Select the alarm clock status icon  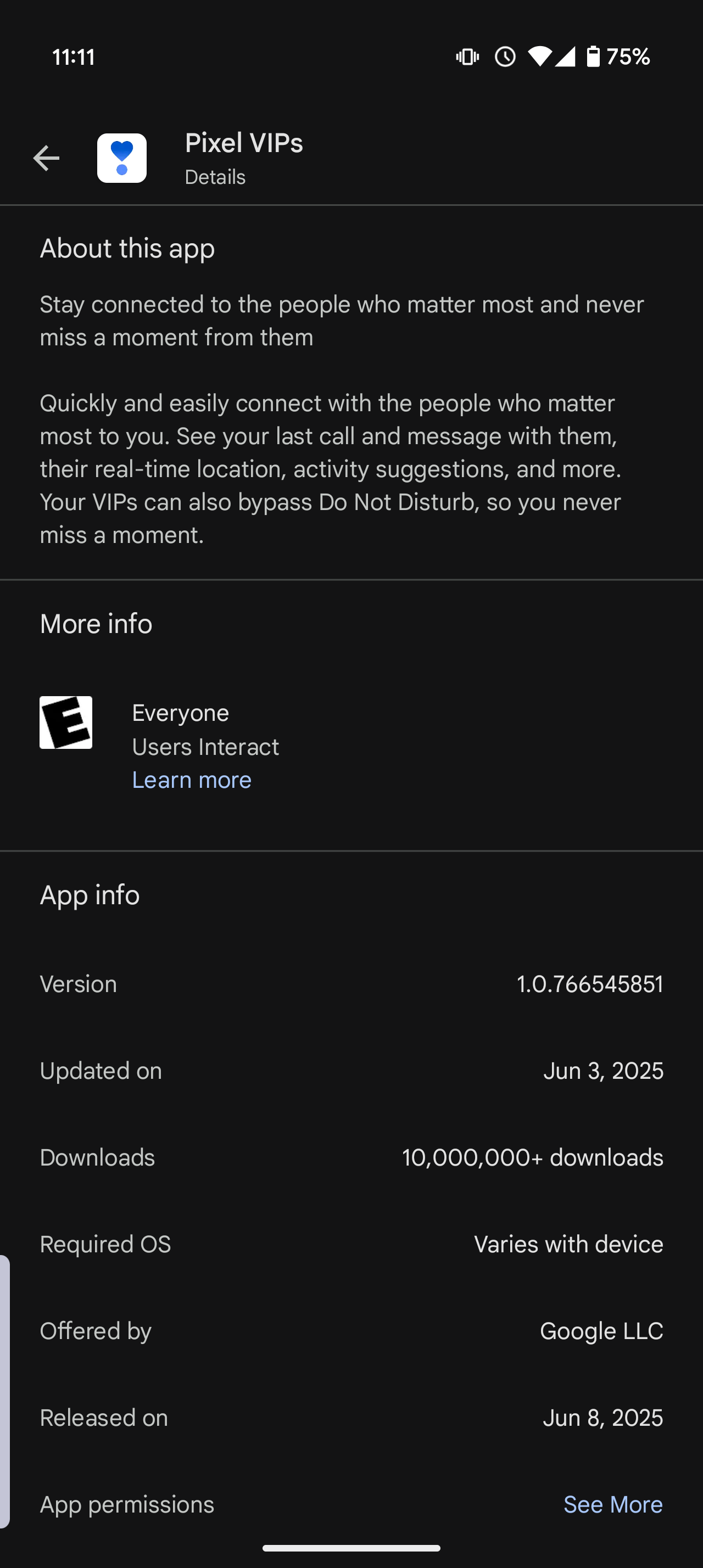click(x=505, y=57)
